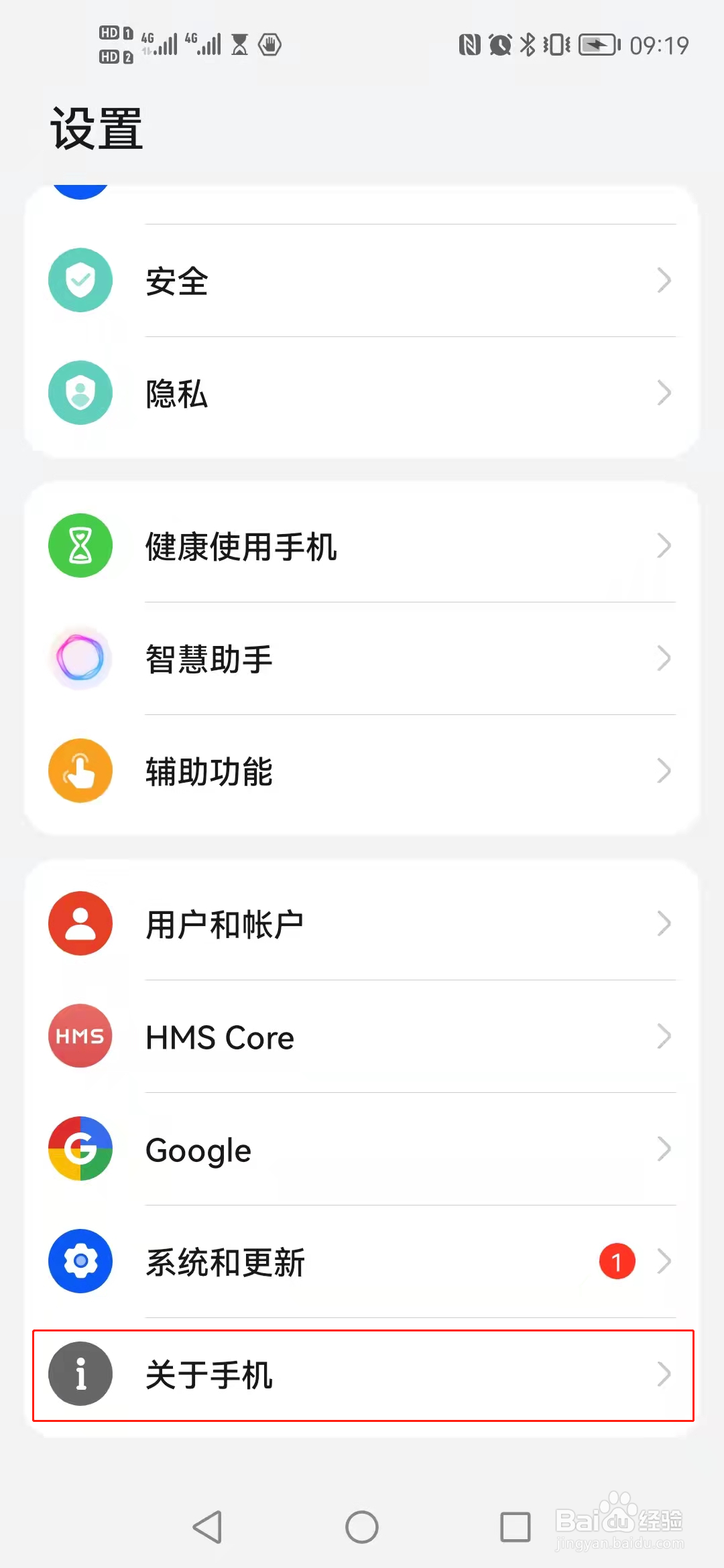Open 系统和更新 with update badge
Image resolution: width=724 pixels, height=1568 pixels.
tap(362, 1261)
